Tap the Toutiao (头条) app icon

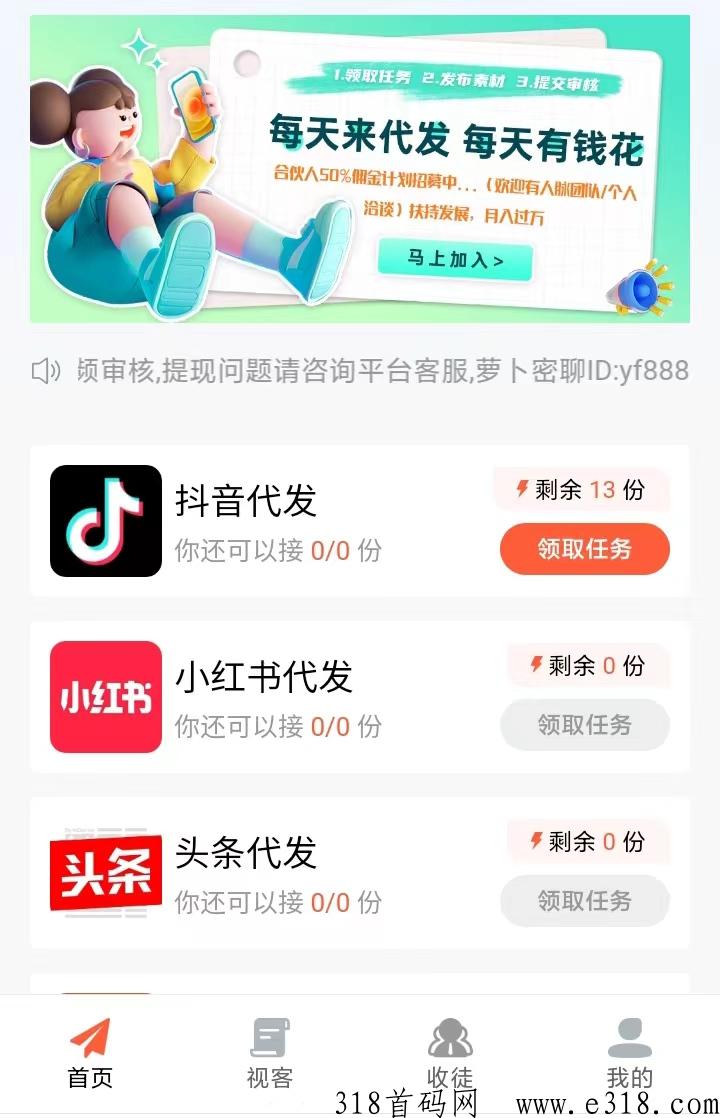(105, 872)
